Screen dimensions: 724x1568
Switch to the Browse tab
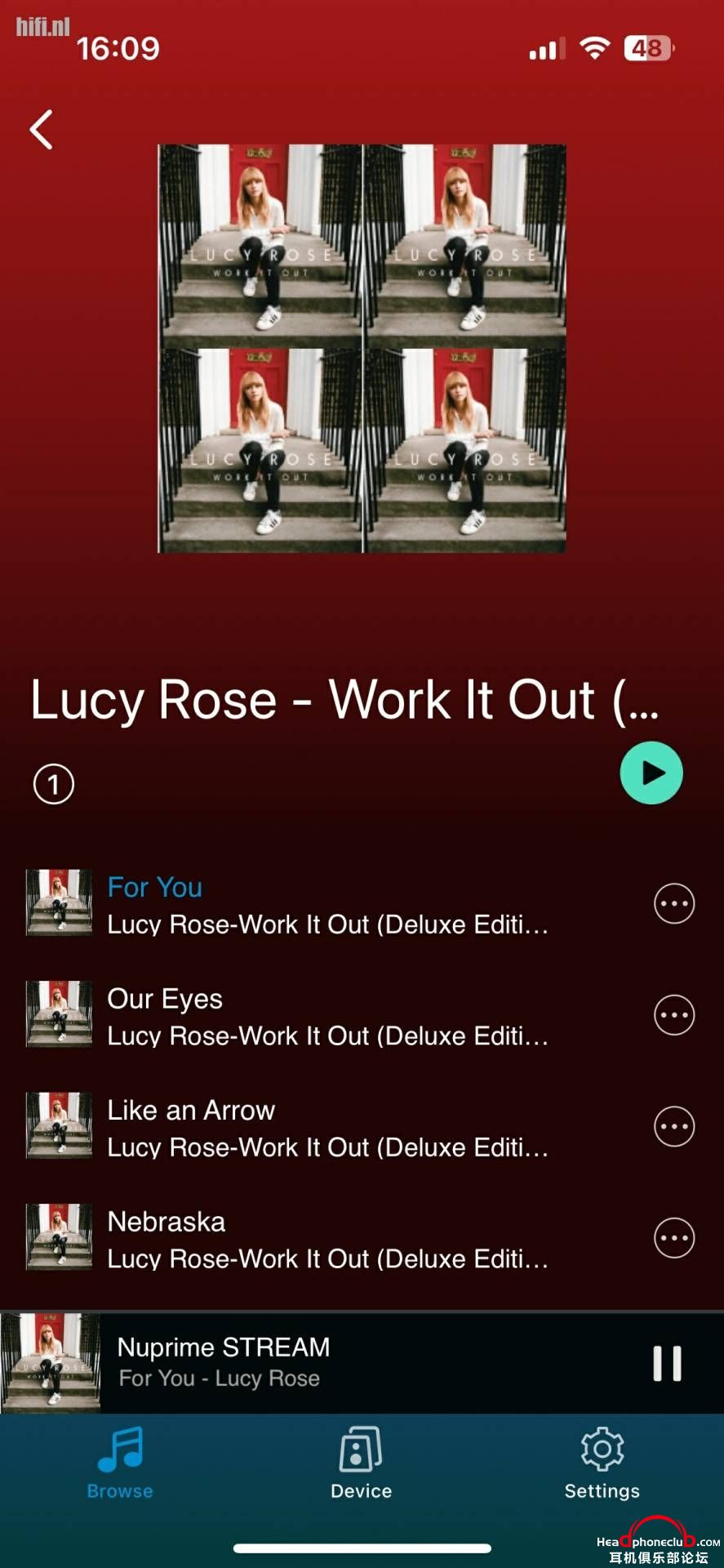[x=120, y=1463]
